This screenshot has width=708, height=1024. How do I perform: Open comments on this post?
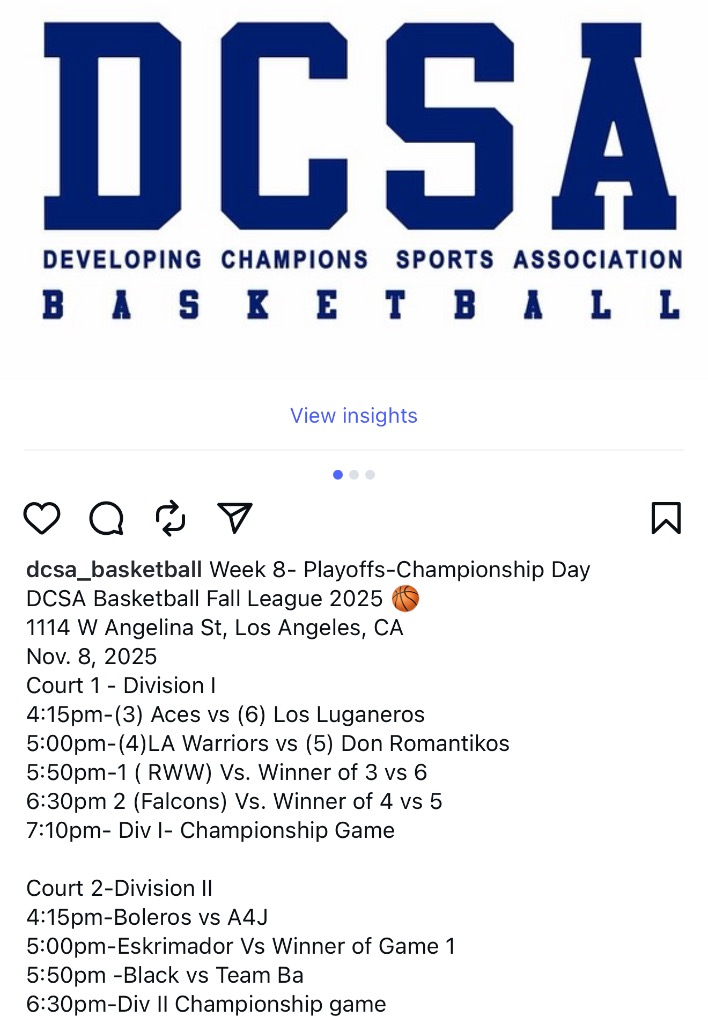click(x=106, y=518)
